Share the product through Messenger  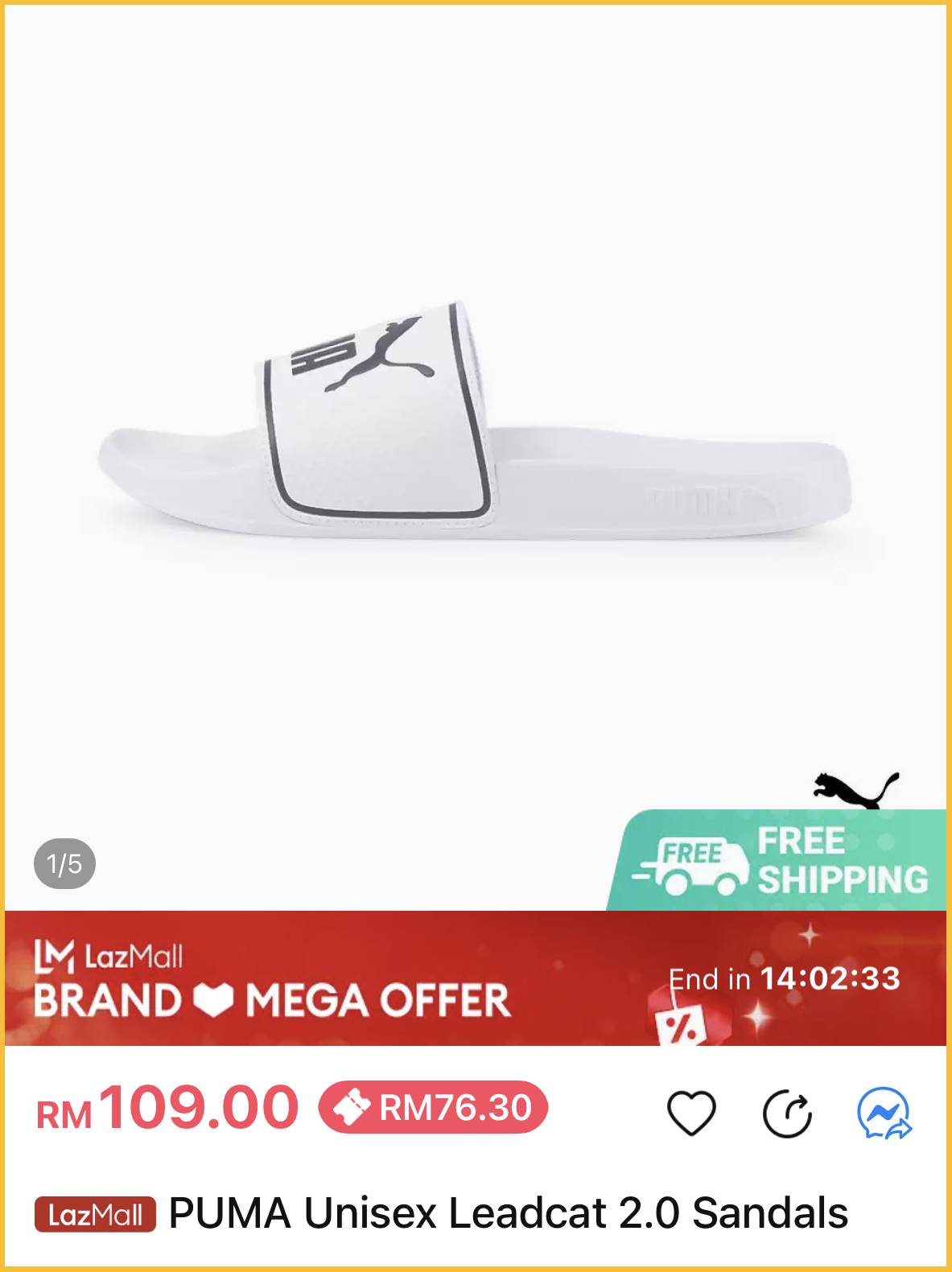coord(884,1114)
